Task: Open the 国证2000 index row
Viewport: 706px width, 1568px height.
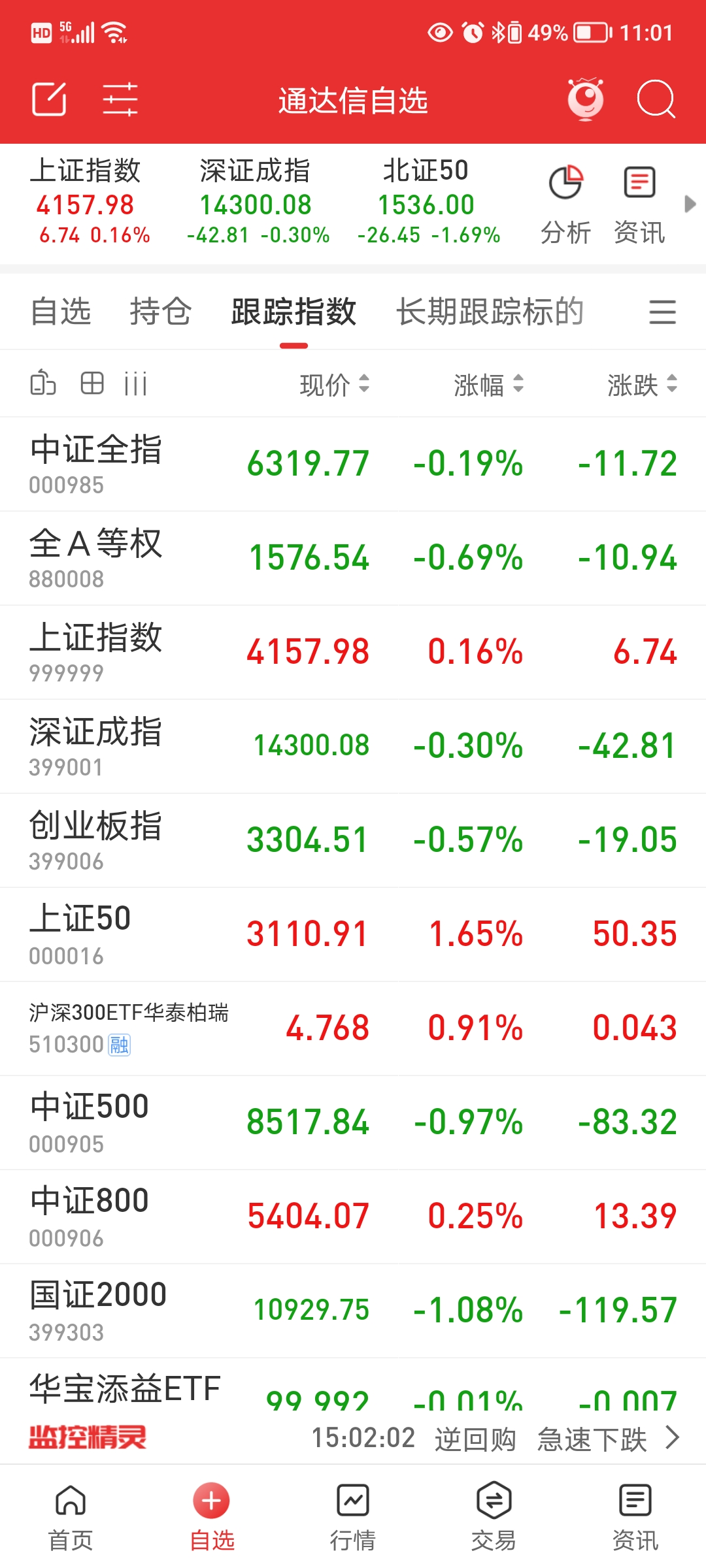Action: point(353,1311)
